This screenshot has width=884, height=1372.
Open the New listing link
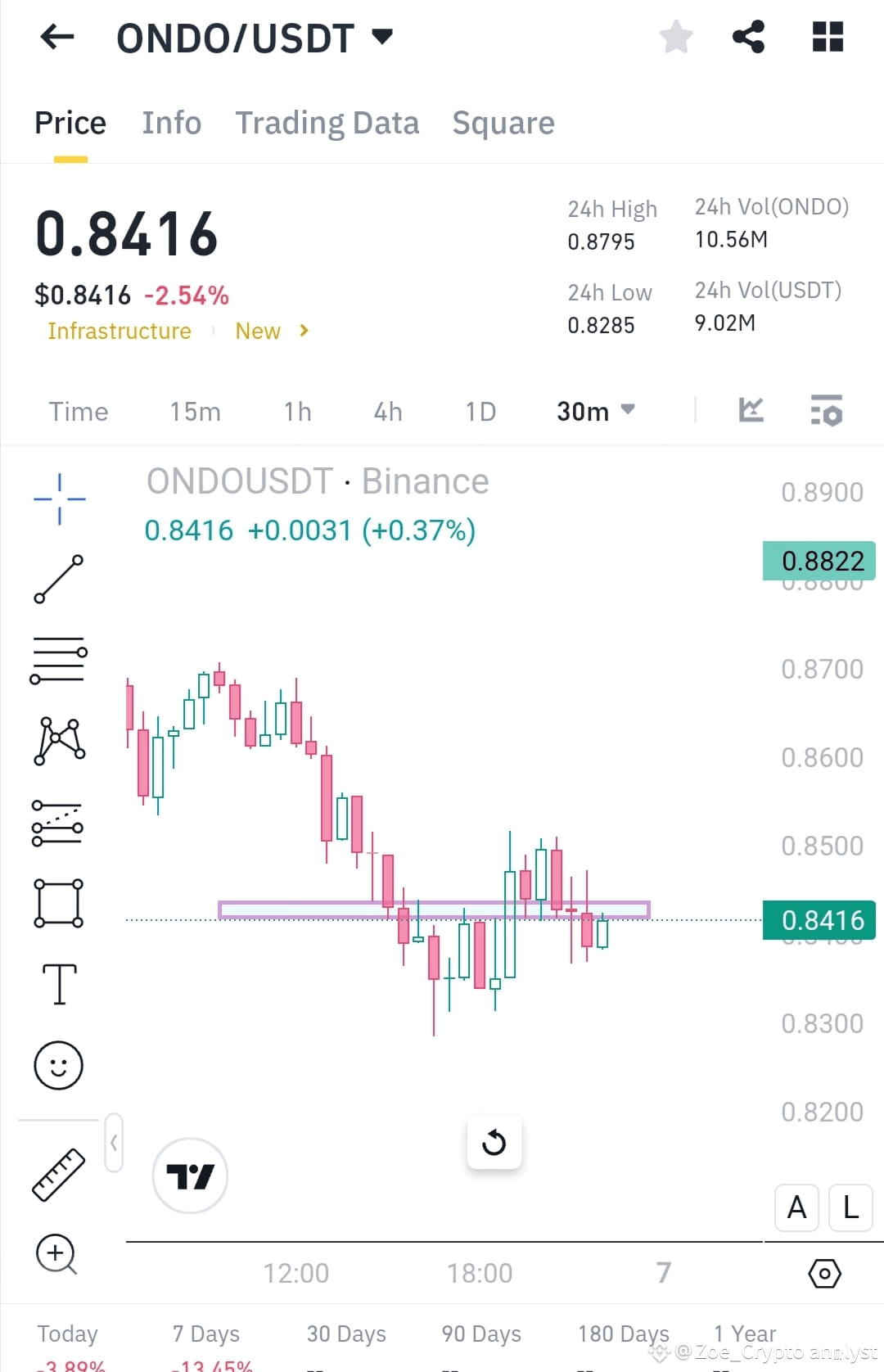[x=258, y=331]
